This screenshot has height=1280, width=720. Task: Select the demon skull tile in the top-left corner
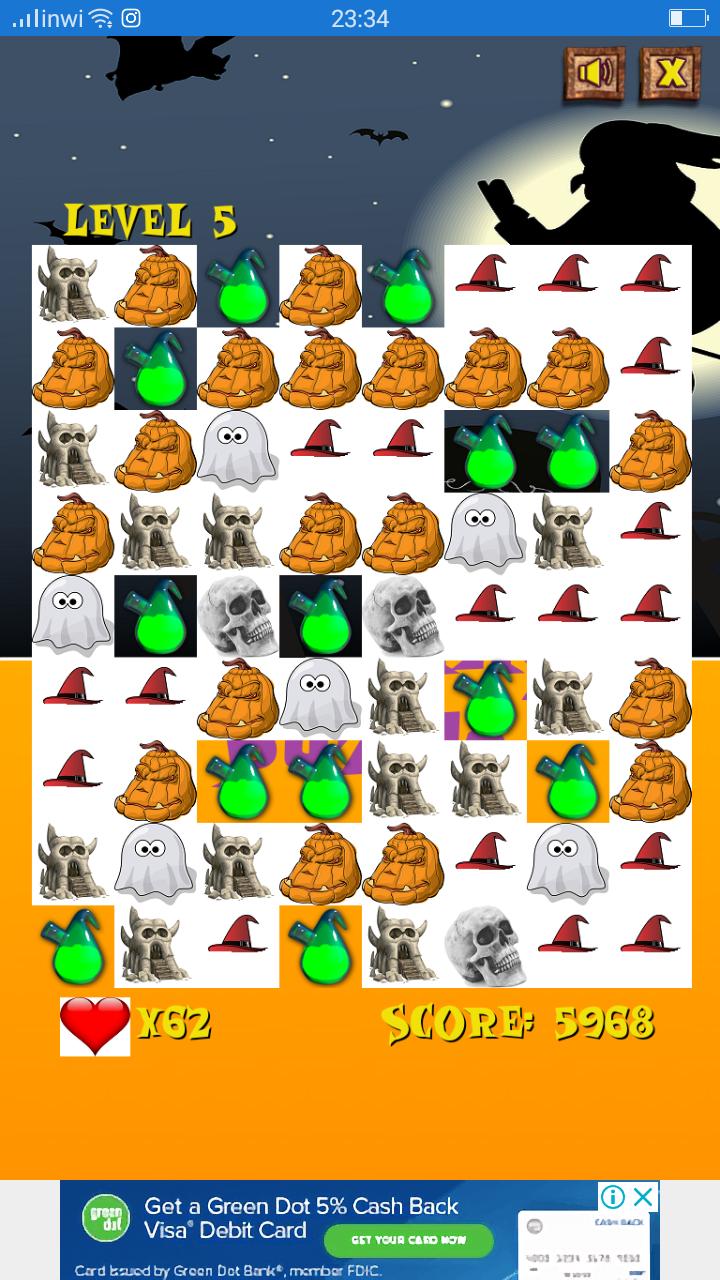[74, 287]
